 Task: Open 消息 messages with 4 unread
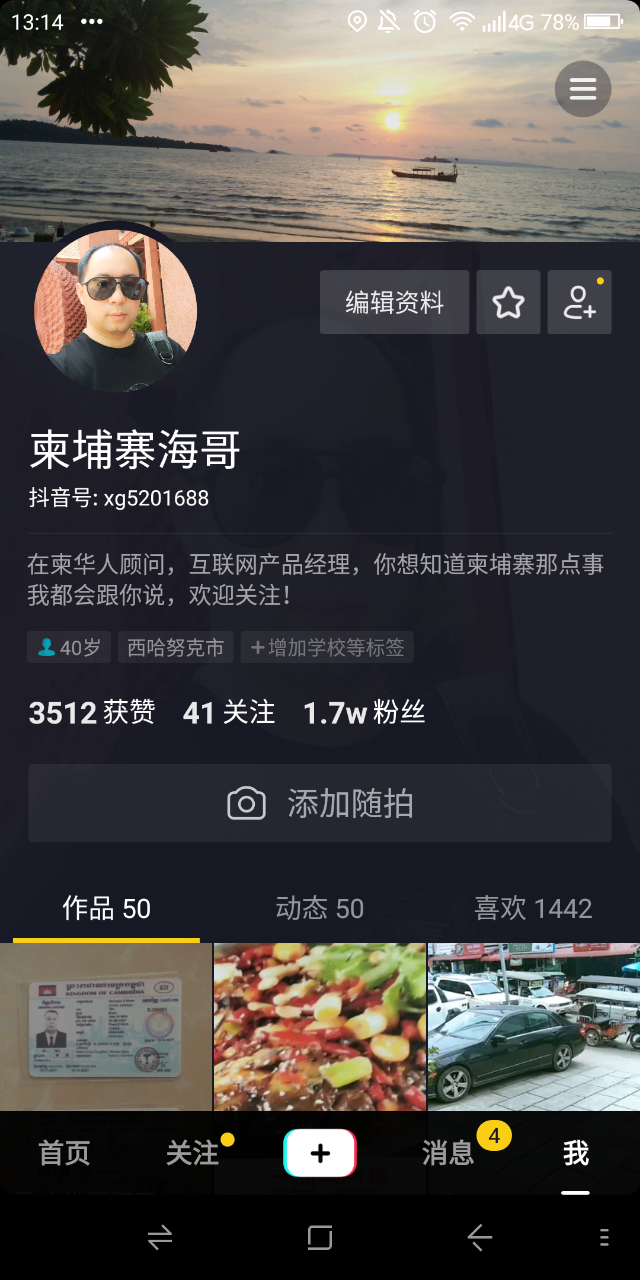[x=448, y=1153]
